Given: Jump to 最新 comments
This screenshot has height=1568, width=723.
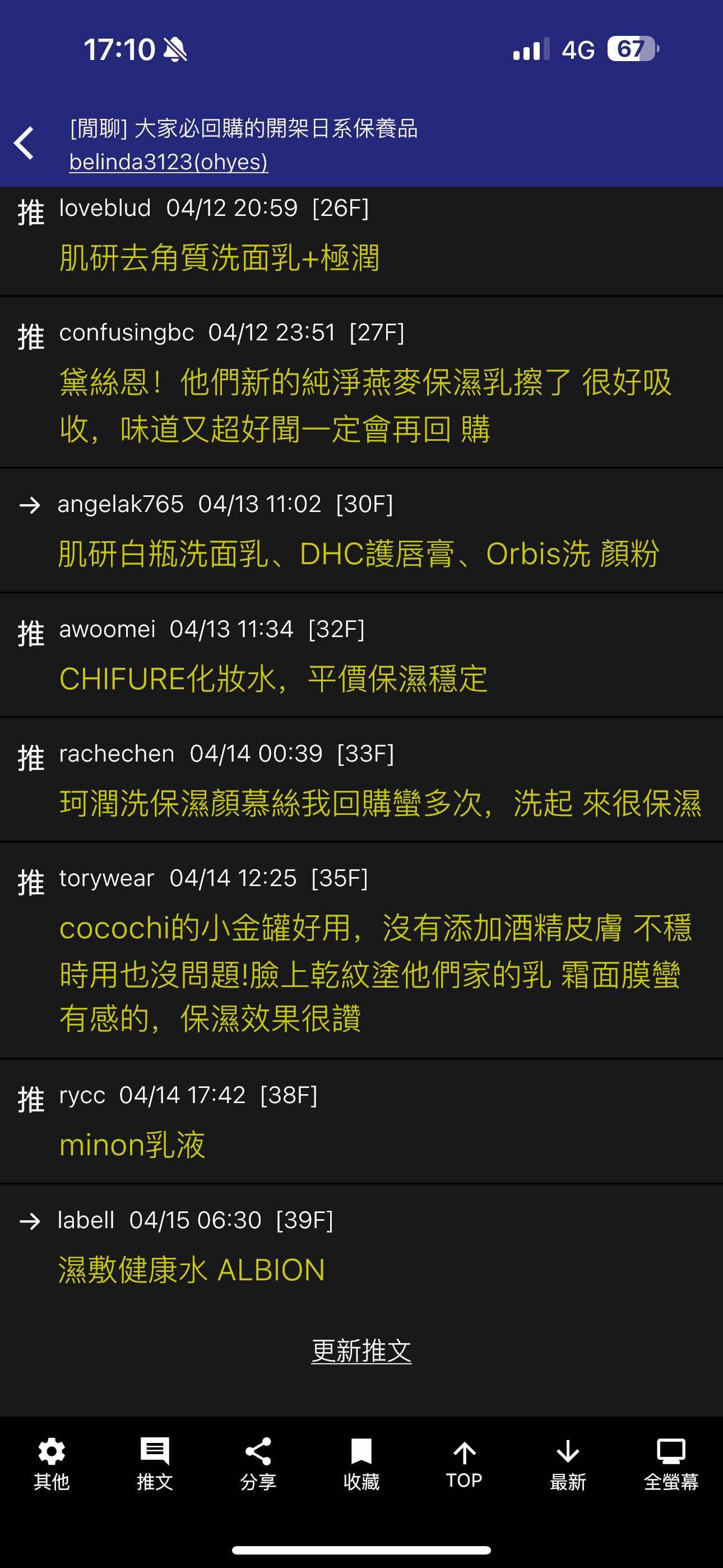Looking at the screenshot, I should click(568, 1464).
